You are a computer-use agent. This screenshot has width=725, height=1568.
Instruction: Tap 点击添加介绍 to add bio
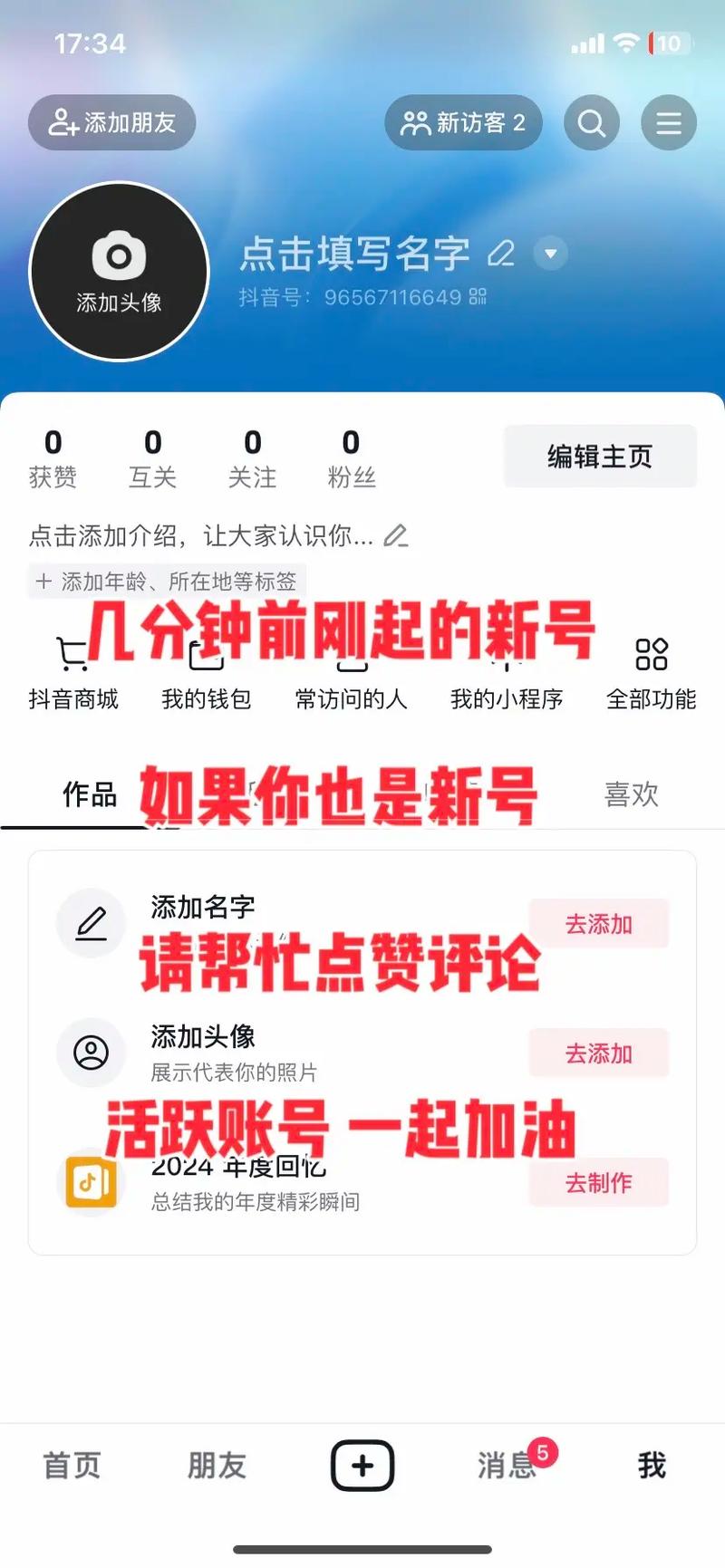pyautogui.click(x=199, y=536)
